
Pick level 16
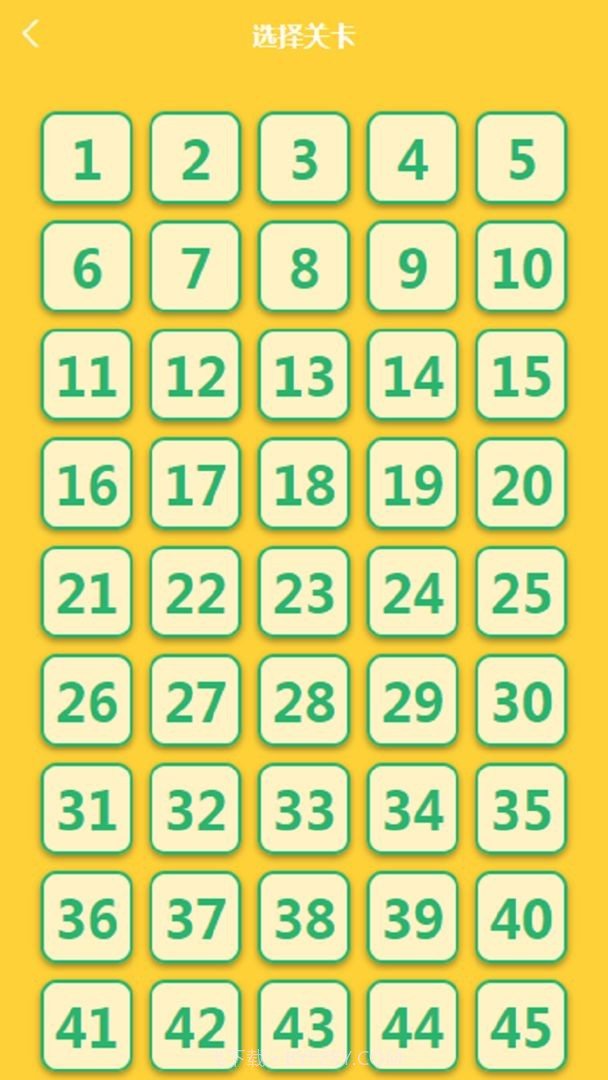point(86,484)
